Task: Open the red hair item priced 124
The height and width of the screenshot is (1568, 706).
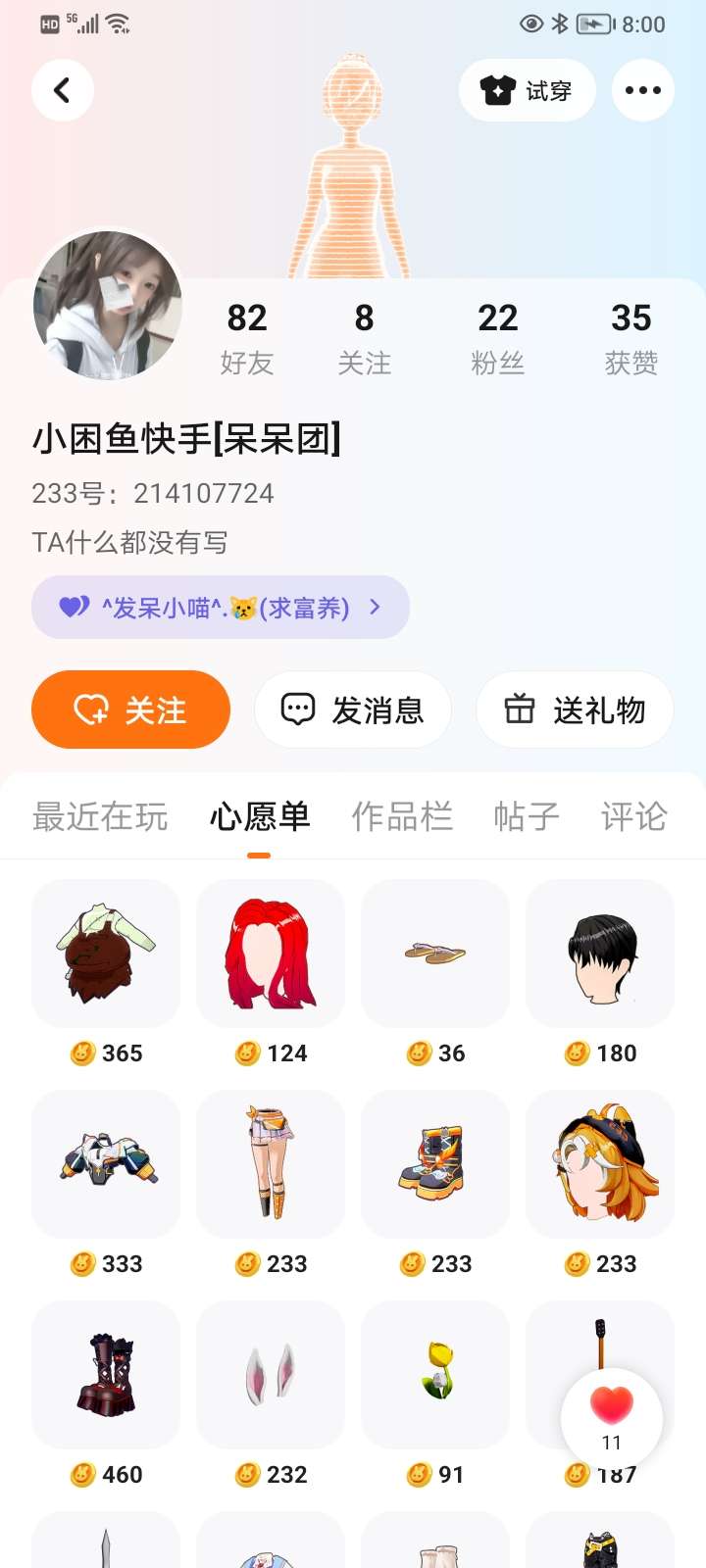Action: tap(271, 955)
